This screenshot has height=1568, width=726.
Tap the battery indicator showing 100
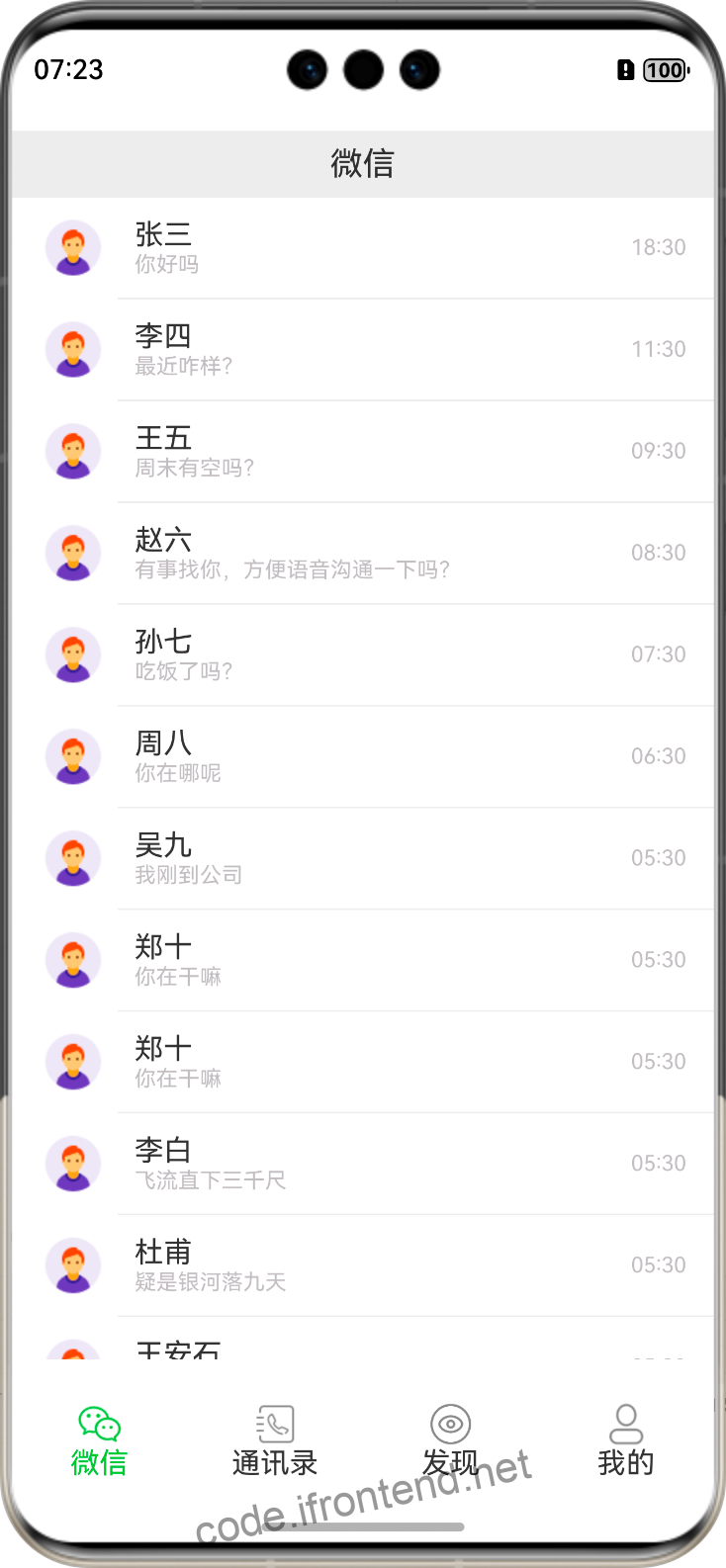(665, 70)
